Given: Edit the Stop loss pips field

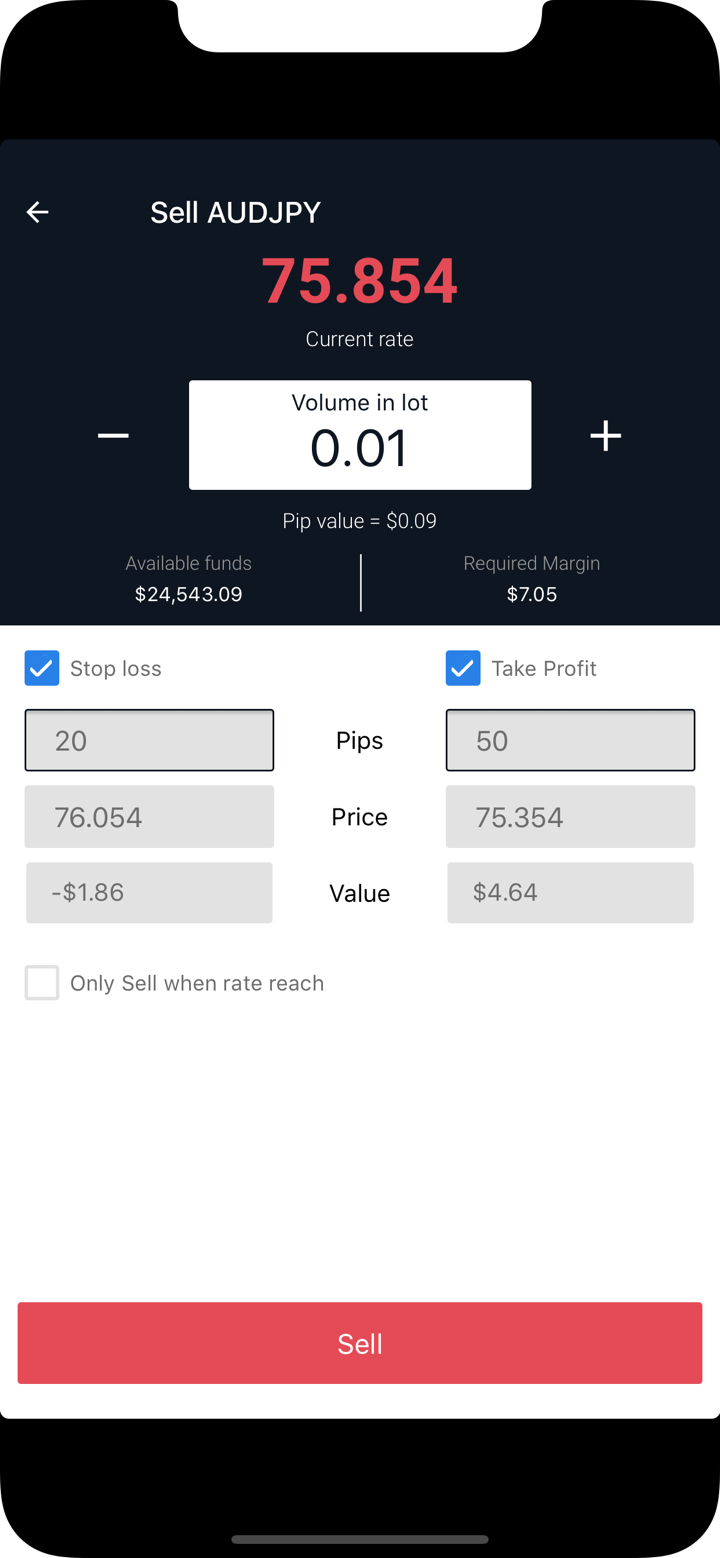Looking at the screenshot, I should click(149, 740).
